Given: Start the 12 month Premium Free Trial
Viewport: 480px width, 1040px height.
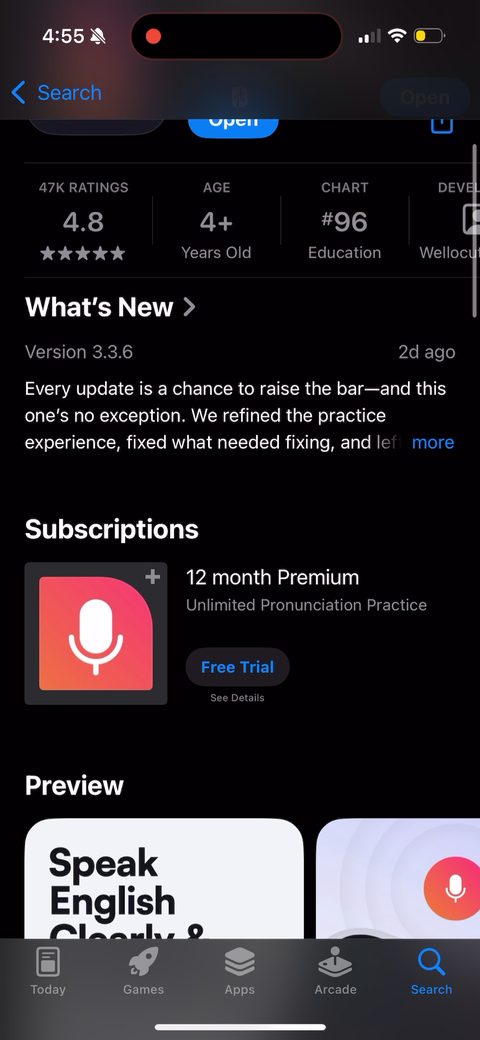Looking at the screenshot, I should tap(237, 667).
